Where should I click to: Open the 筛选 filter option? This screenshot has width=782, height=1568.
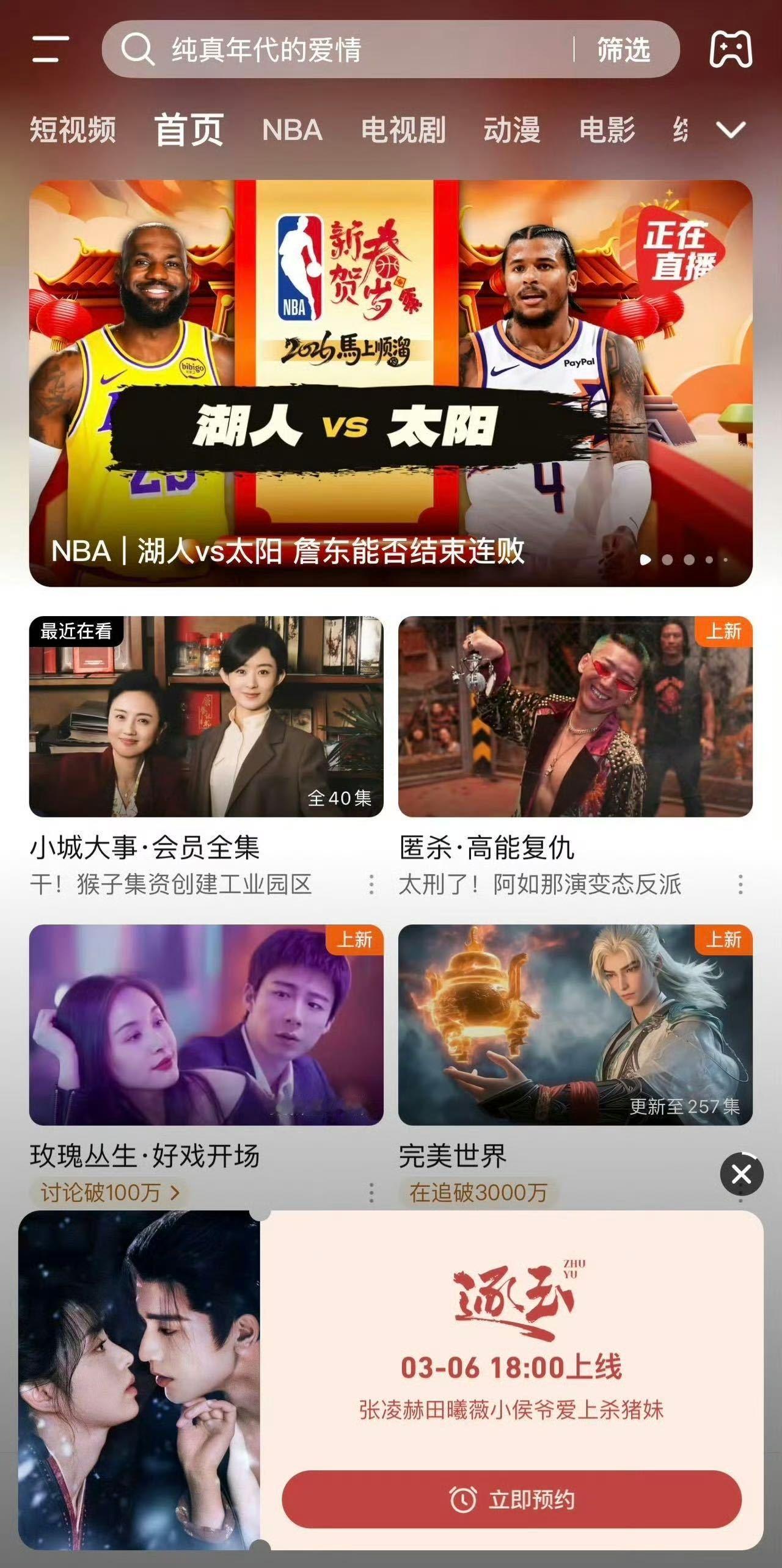tap(623, 49)
